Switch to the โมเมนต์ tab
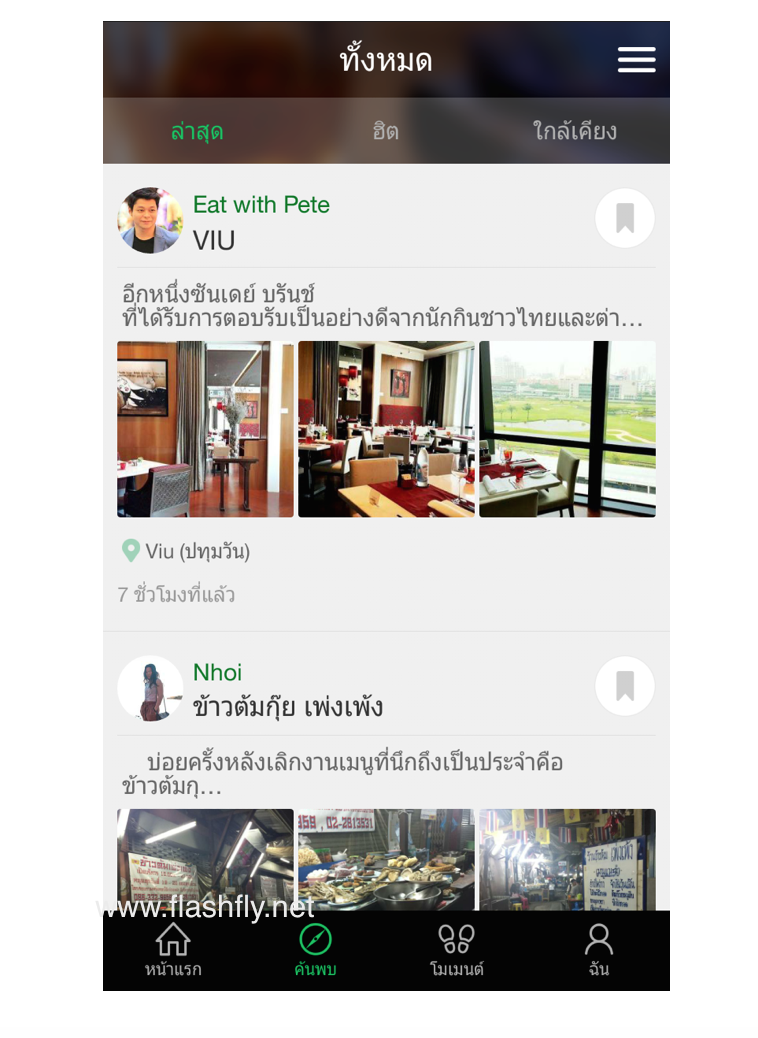Image resolution: width=758 pixels, height=1038 pixels. (457, 950)
